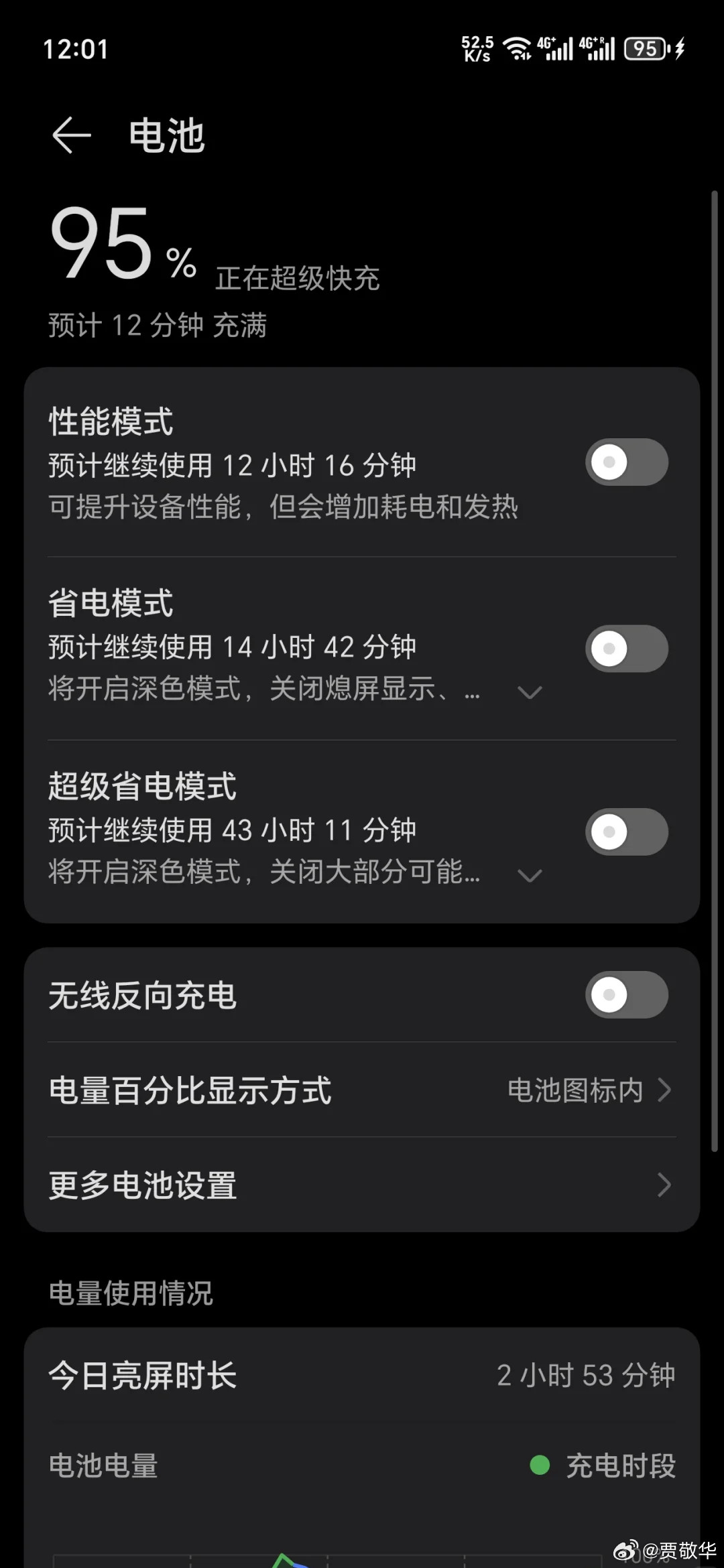Click the charging lightning icon

681,49
